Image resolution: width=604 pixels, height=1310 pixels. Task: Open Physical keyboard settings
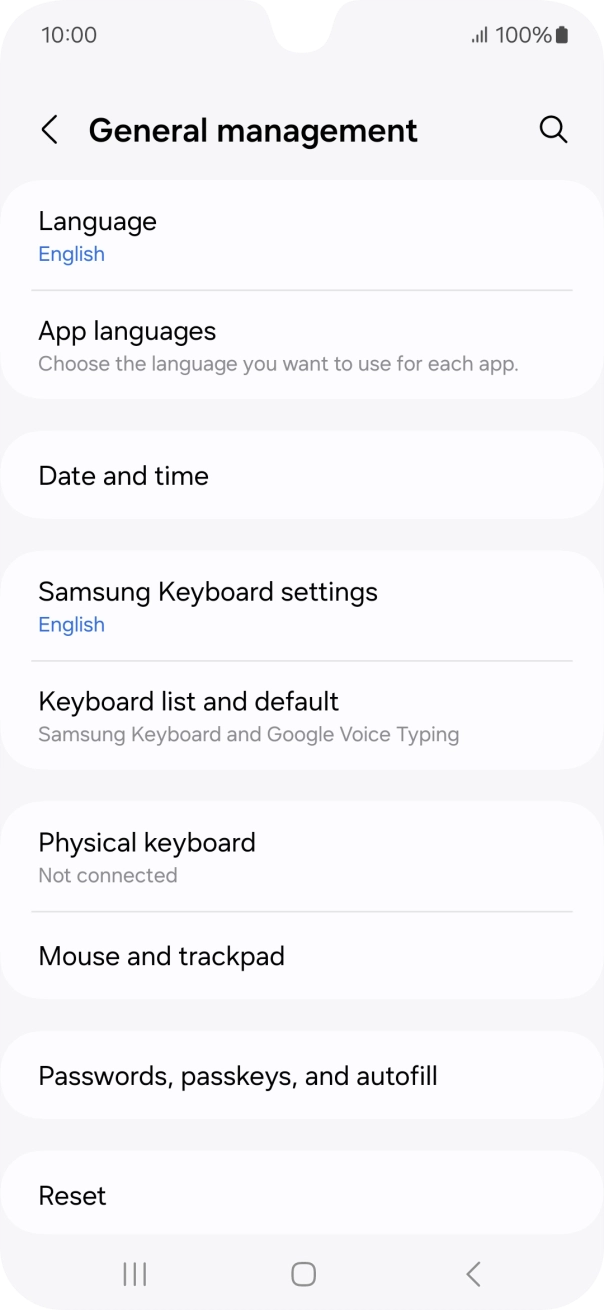[x=300, y=857]
